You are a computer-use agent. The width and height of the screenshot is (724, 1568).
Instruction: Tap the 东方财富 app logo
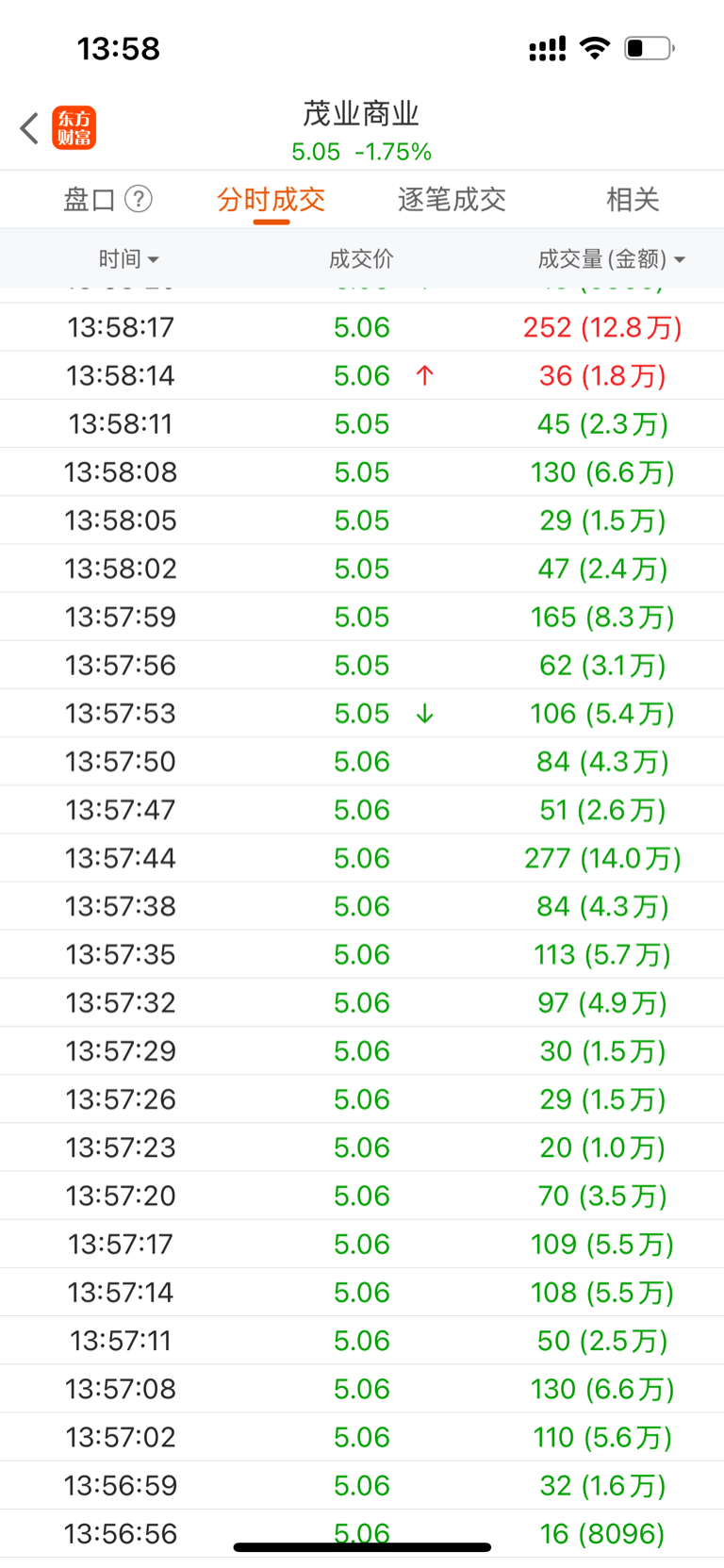tap(74, 128)
